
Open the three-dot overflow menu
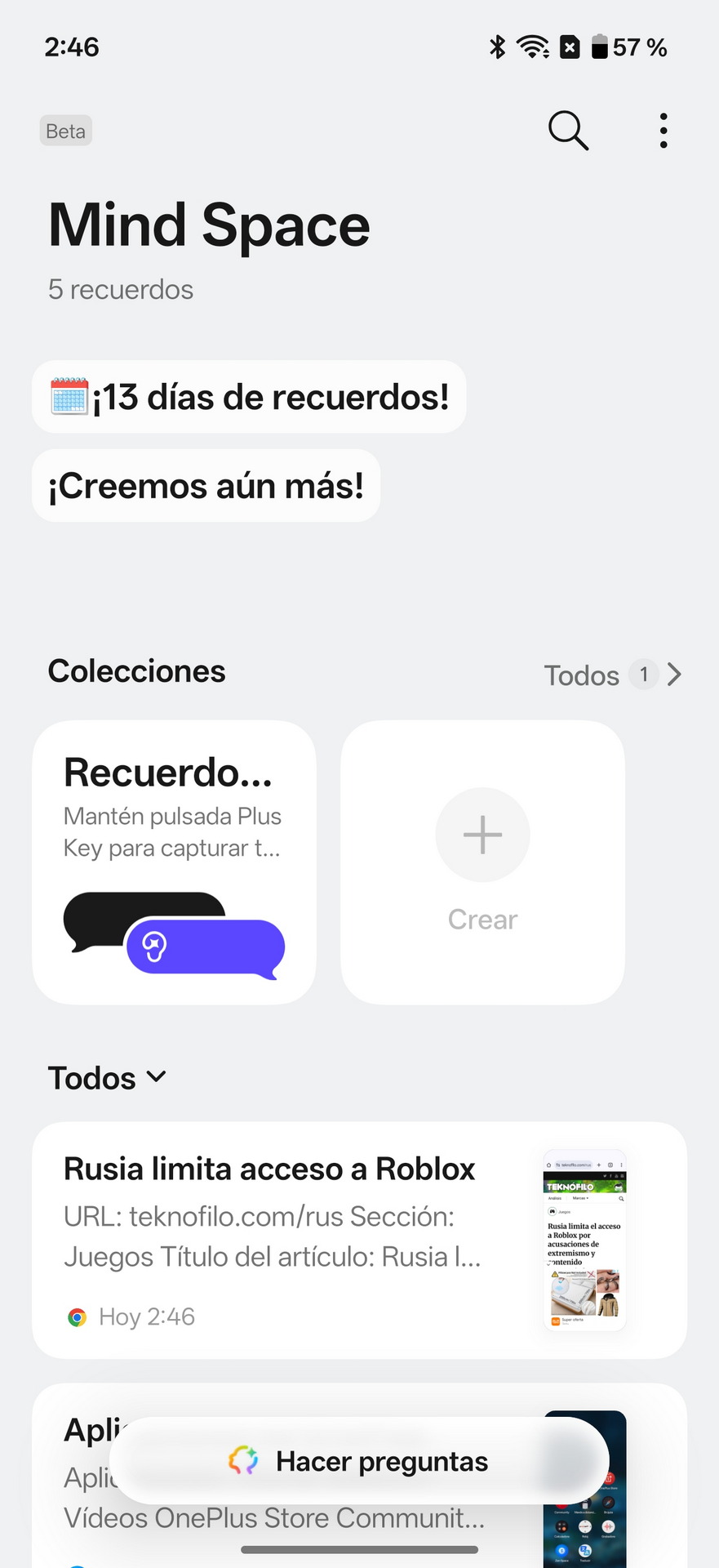(x=664, y=131)
